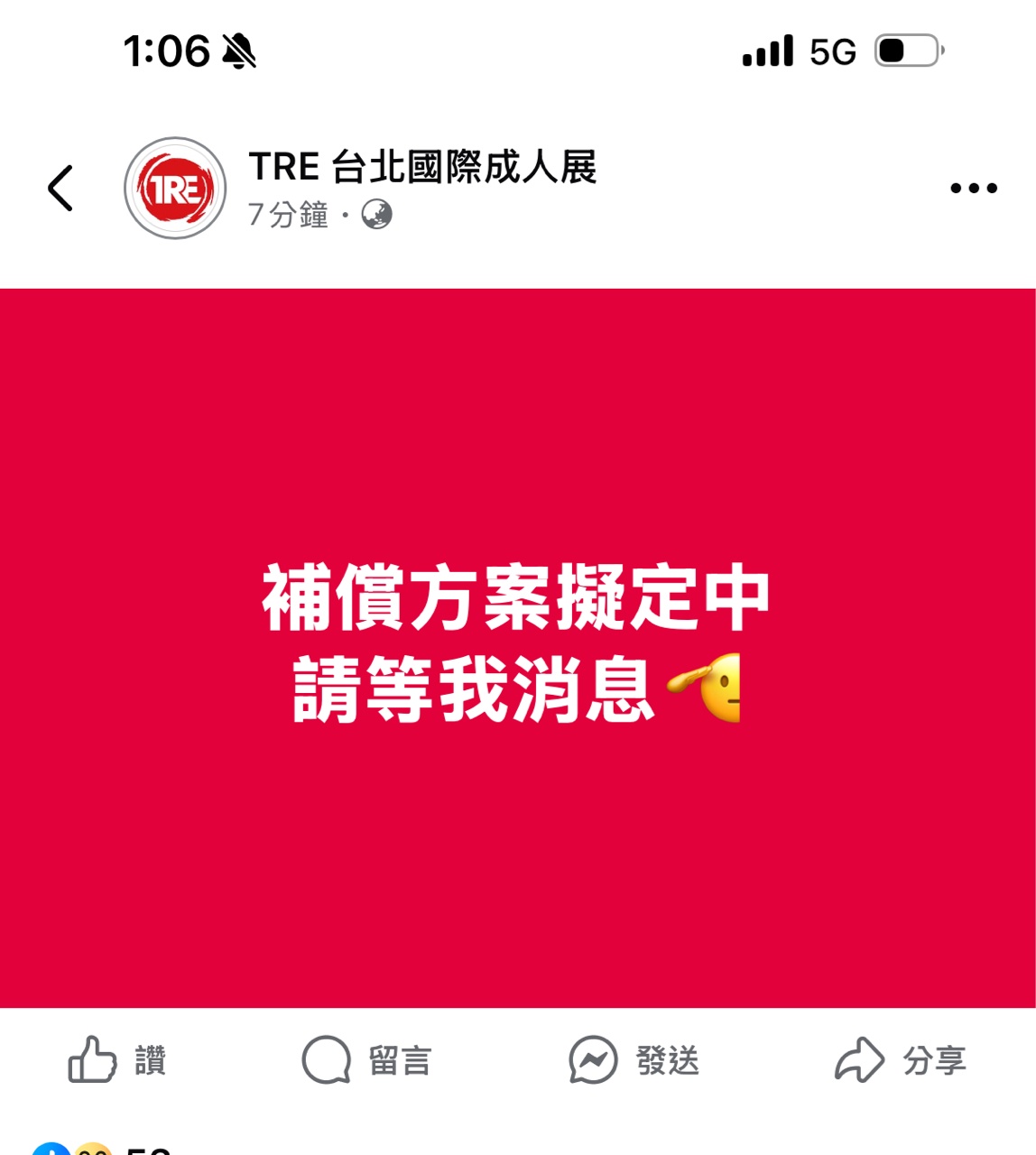Viewport: 1036px width, 1155px height.
Task: Open TRE 台北國際成人展 page name
Action: point(422,168)
